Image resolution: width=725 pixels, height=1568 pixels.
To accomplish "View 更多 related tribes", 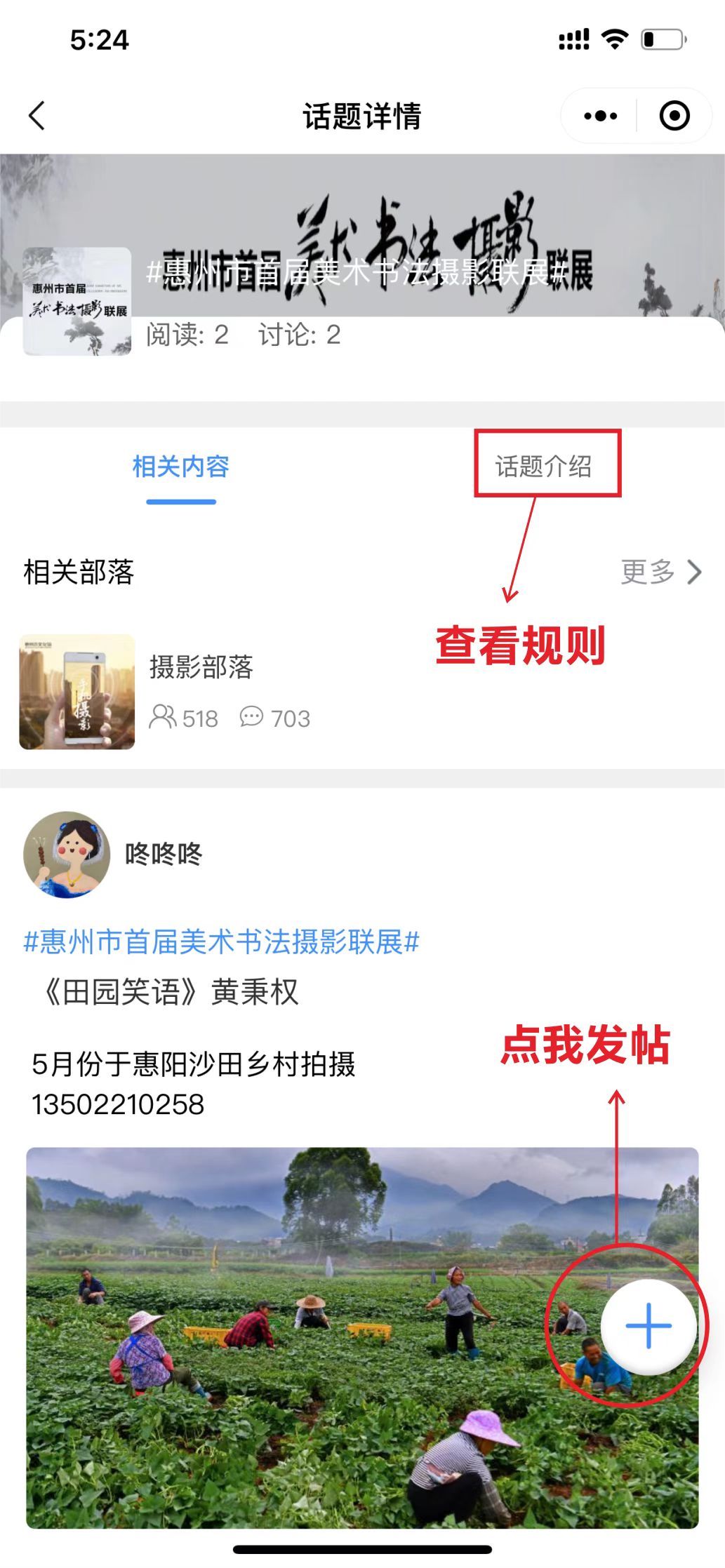I will point(660,572).
